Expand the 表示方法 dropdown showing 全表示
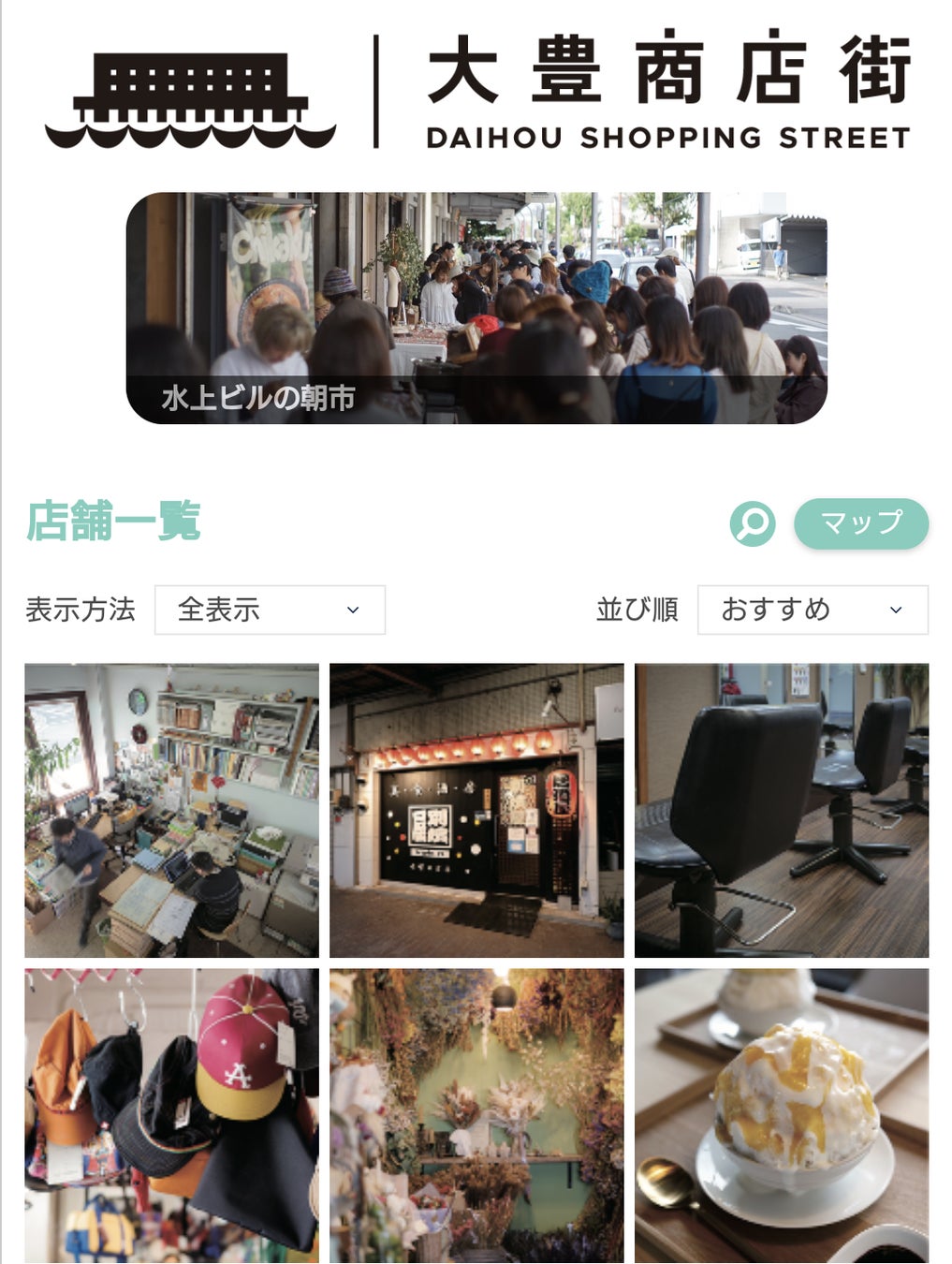The height and width of the screenshot is (1264, 952). pyautogui.click(x=270, y=610)
